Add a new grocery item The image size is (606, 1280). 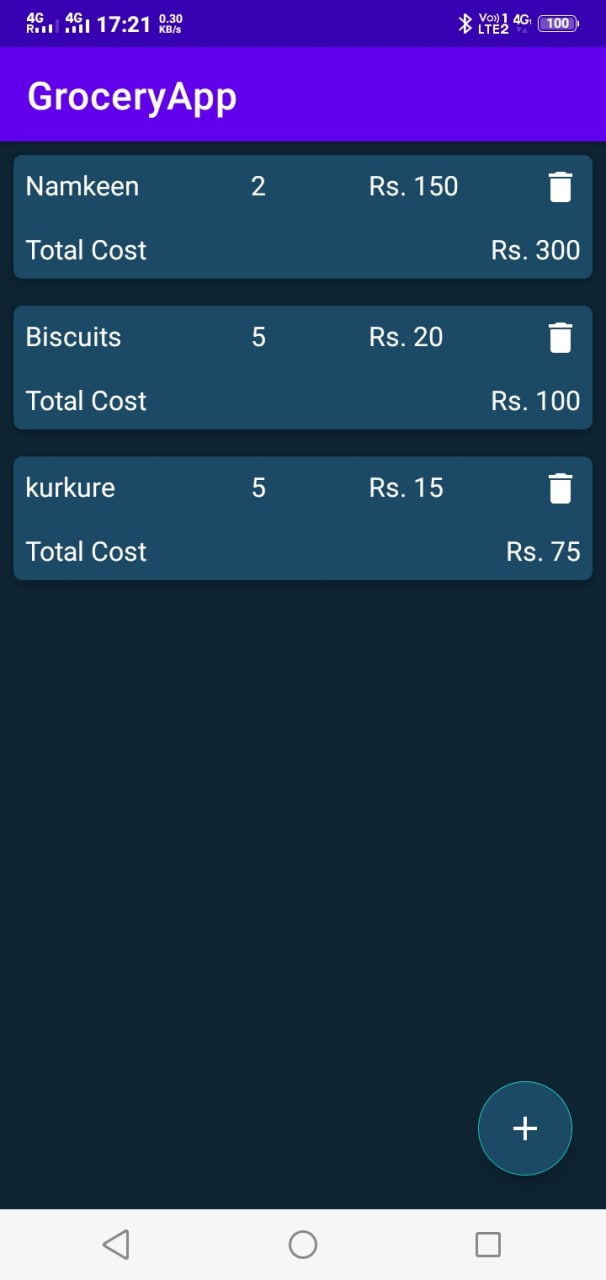click(525, 1128)
